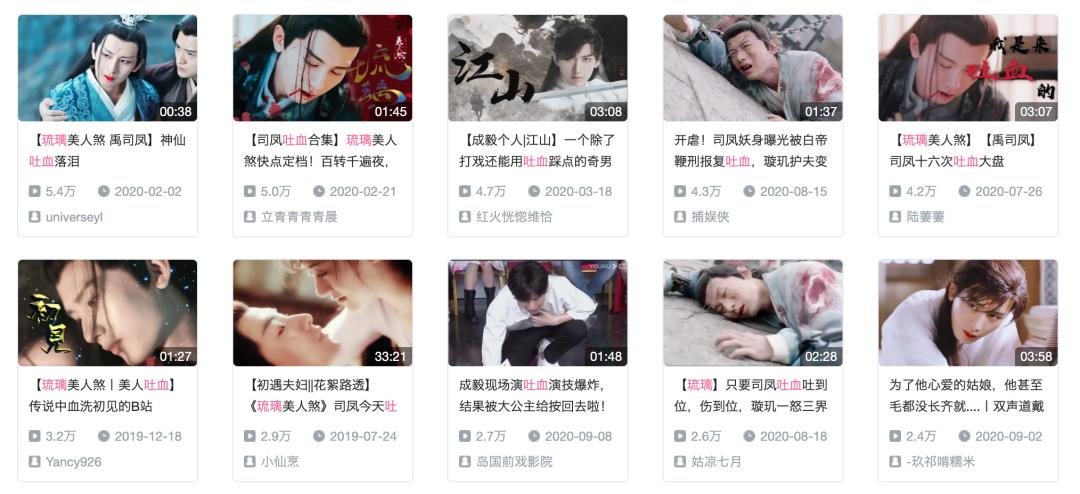Screen dimensions: 1080x494
Task: Play the 为了他心爱的姑娘 video lasting 03:58
Action: (x=967, y=313)
